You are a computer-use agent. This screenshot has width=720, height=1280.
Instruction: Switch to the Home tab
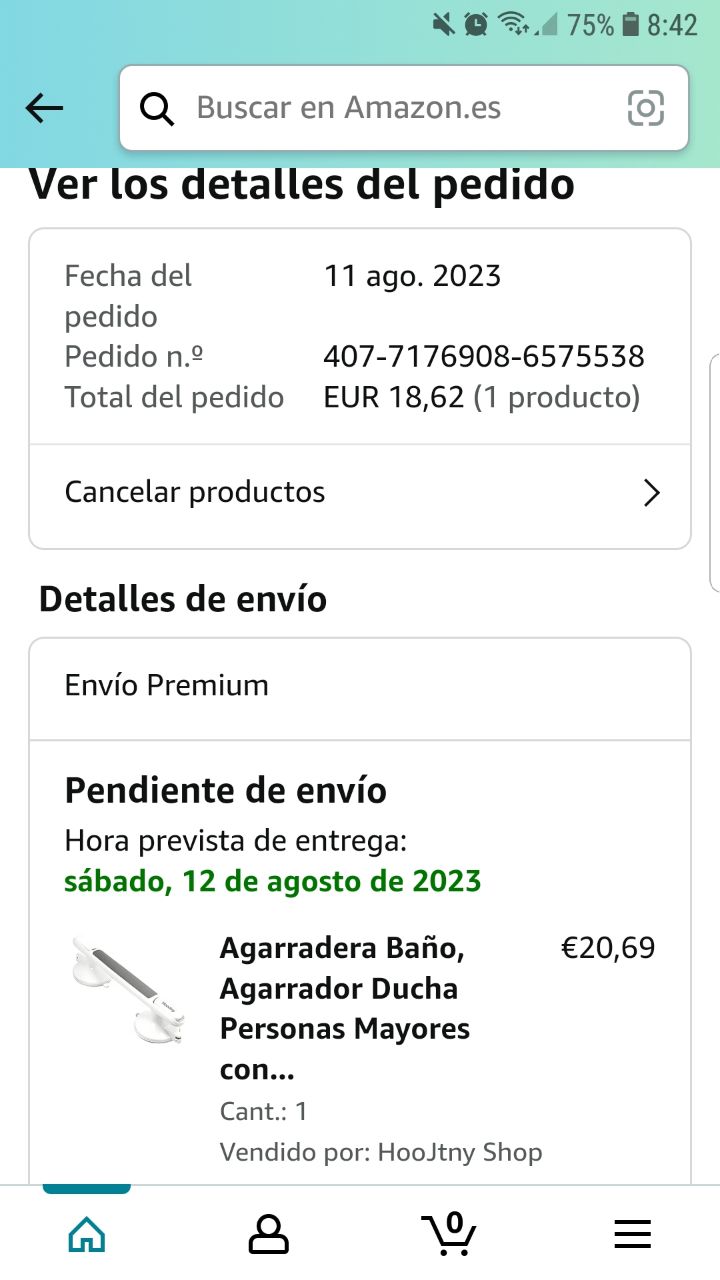tap(86, 1234)
